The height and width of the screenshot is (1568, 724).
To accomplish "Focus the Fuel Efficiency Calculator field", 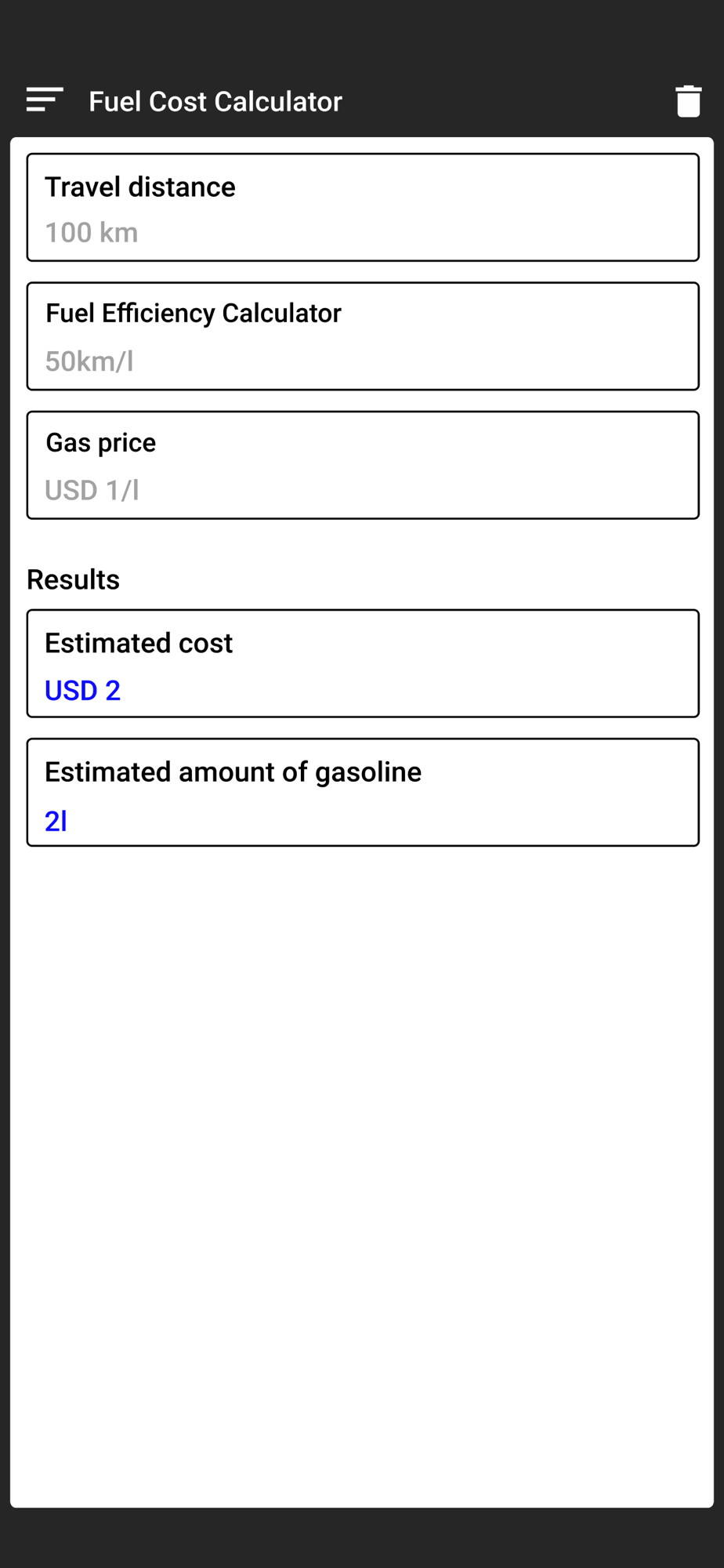I will [363, 336].
